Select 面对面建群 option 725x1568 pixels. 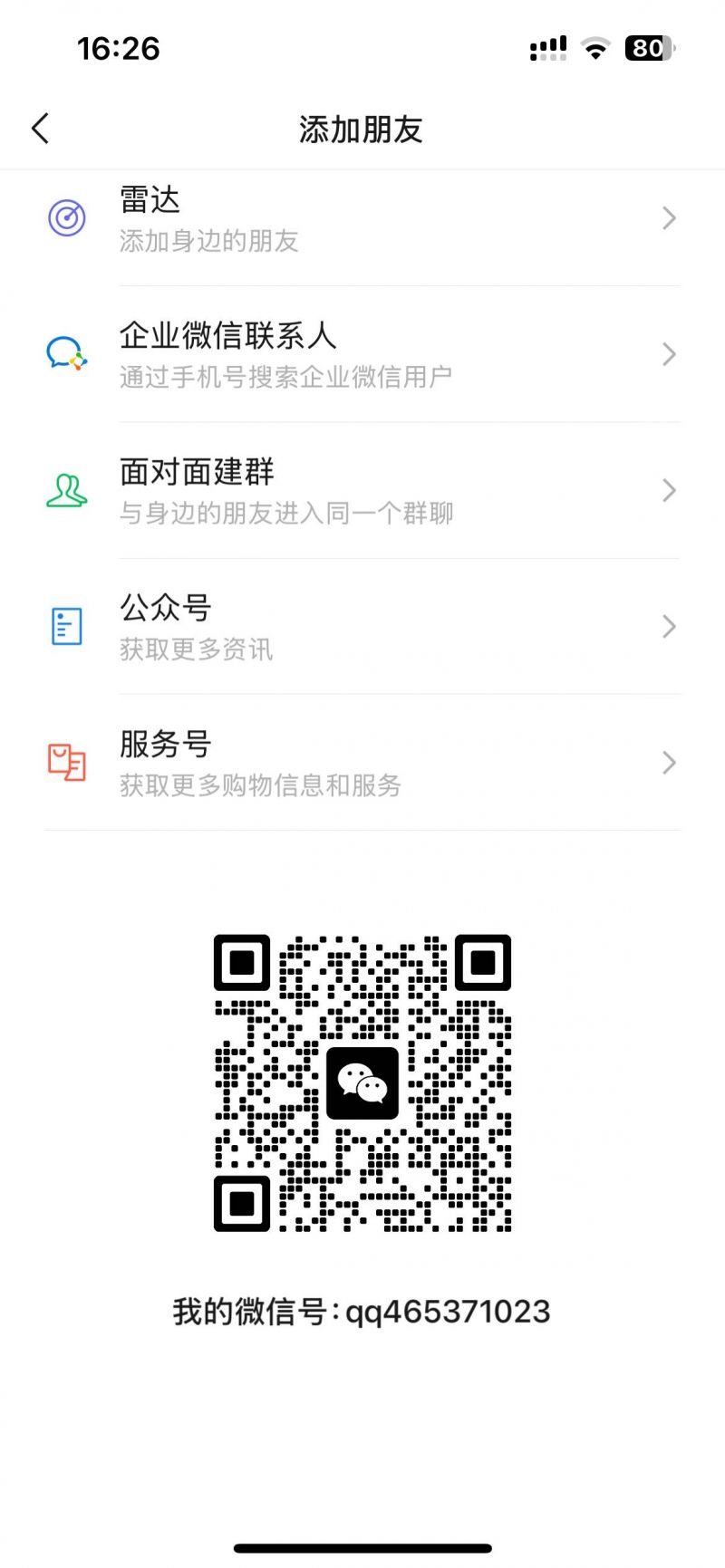coord(362,490)
